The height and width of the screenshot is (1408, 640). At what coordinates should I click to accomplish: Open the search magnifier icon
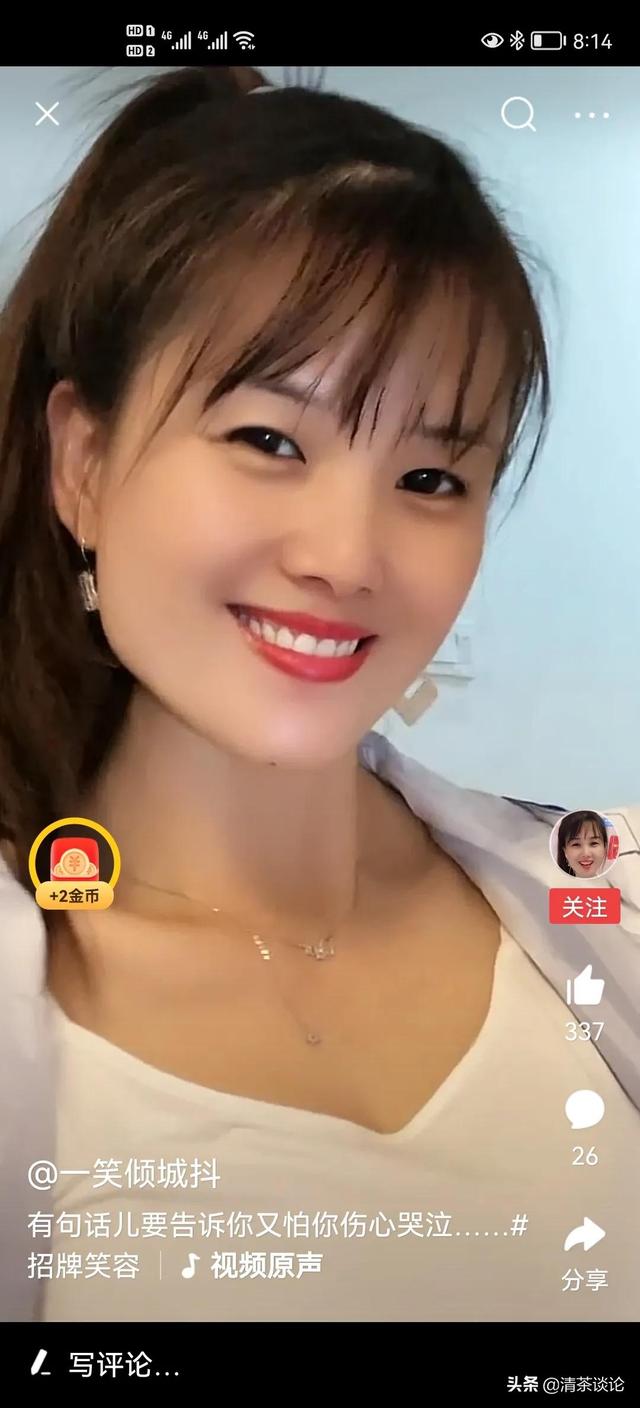tap(518, 114)
